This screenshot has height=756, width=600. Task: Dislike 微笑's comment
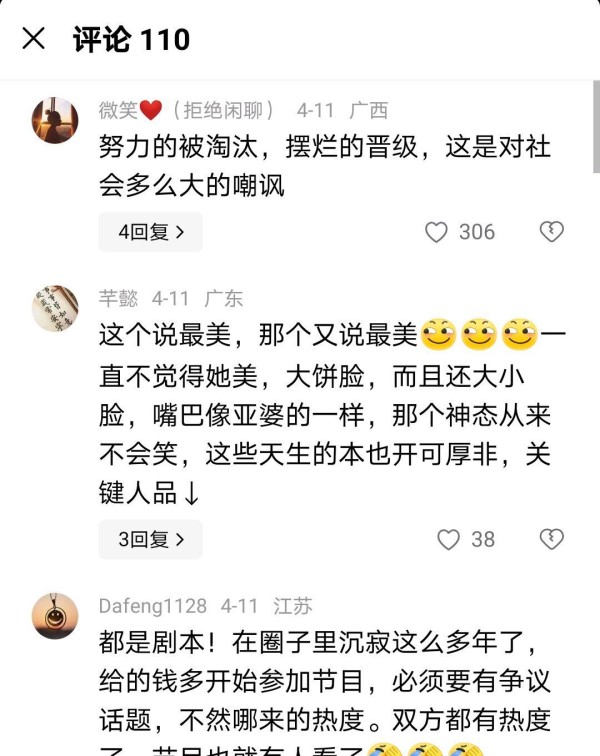point(551,232)
